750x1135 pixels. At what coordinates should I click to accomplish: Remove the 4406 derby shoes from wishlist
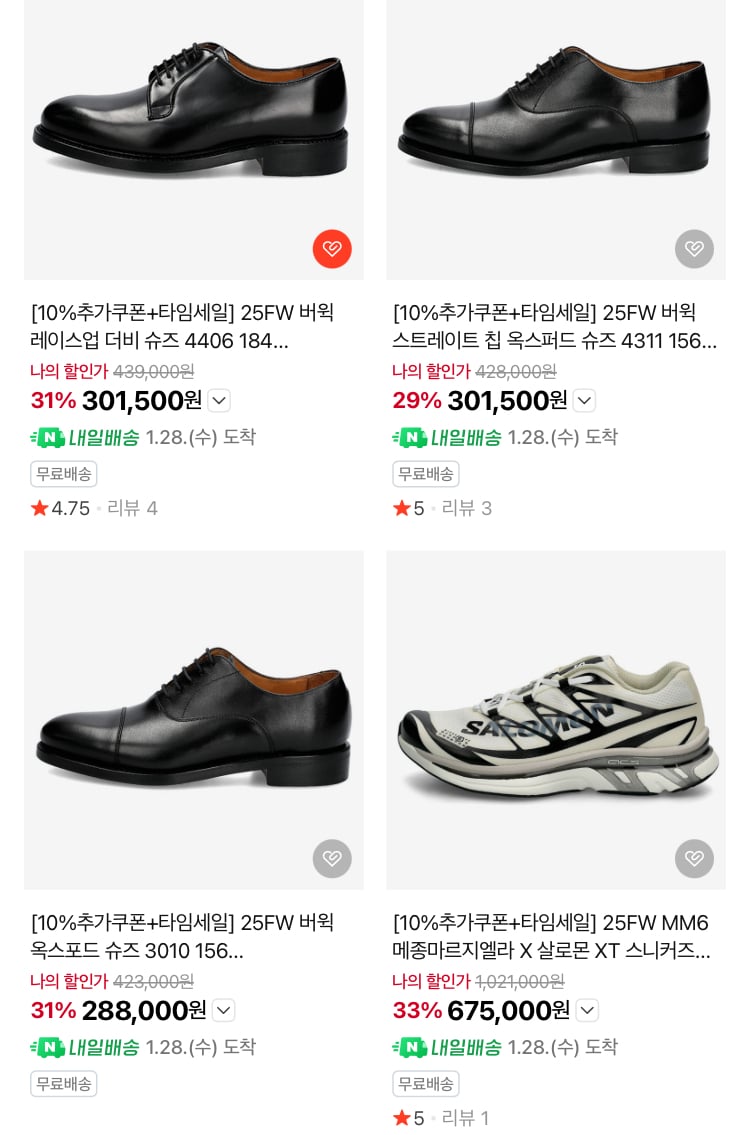coord(332,249)
